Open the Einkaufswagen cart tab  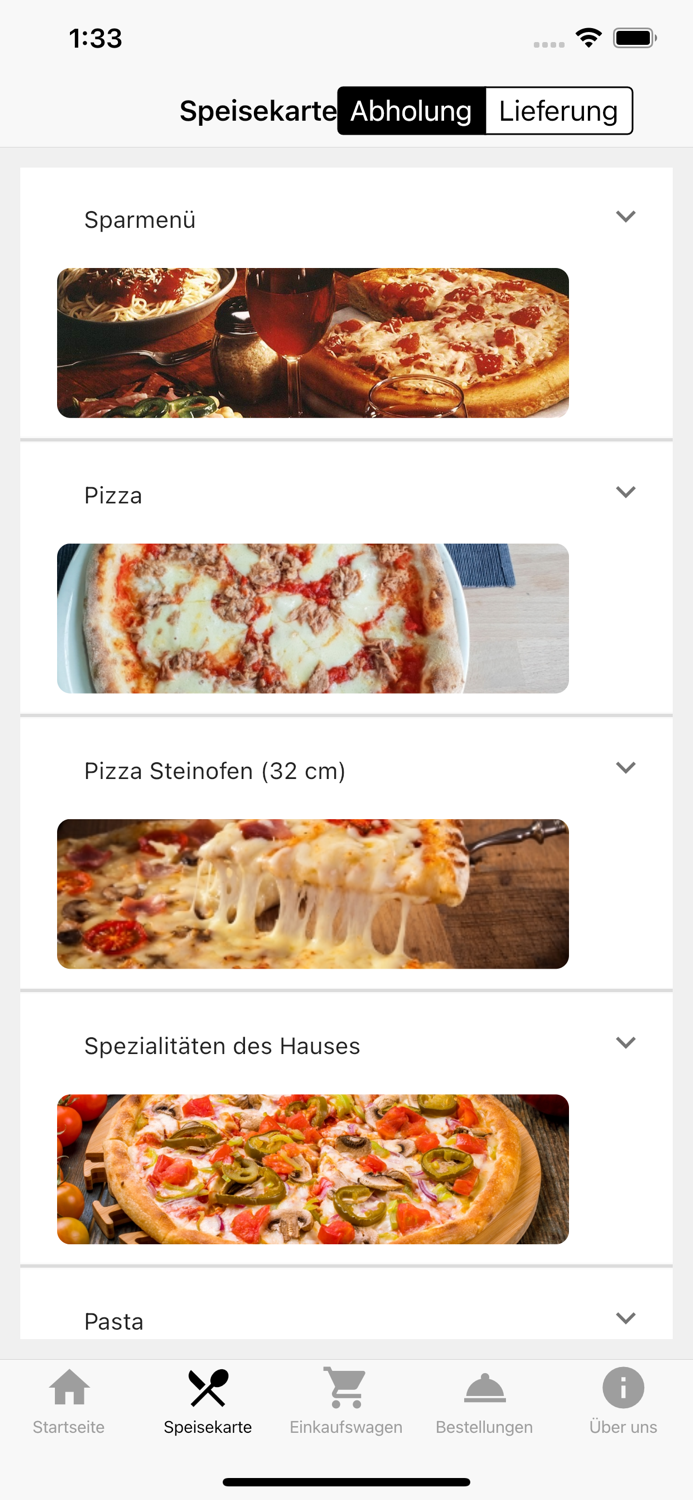[x=346, y=1402]
